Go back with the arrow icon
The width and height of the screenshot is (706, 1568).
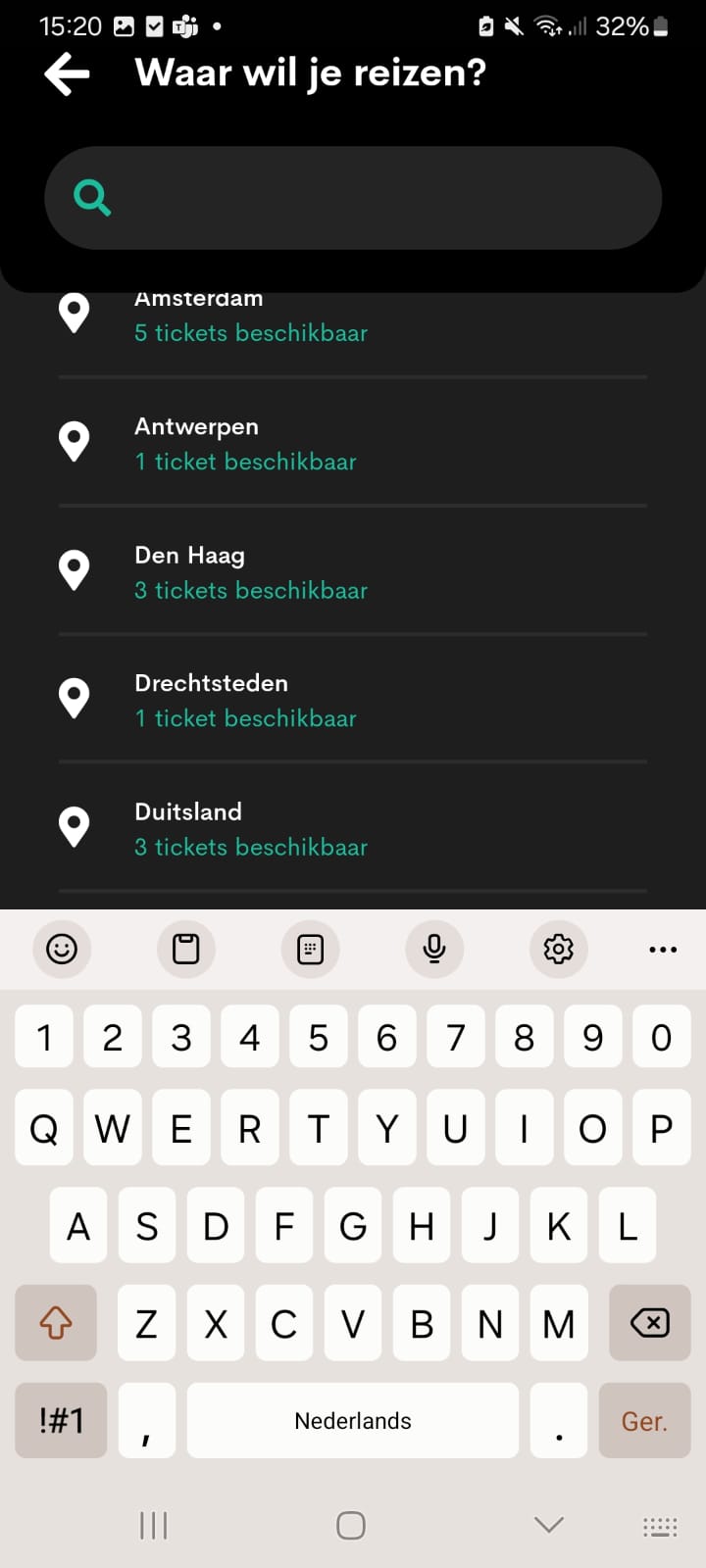coord(67,74)
